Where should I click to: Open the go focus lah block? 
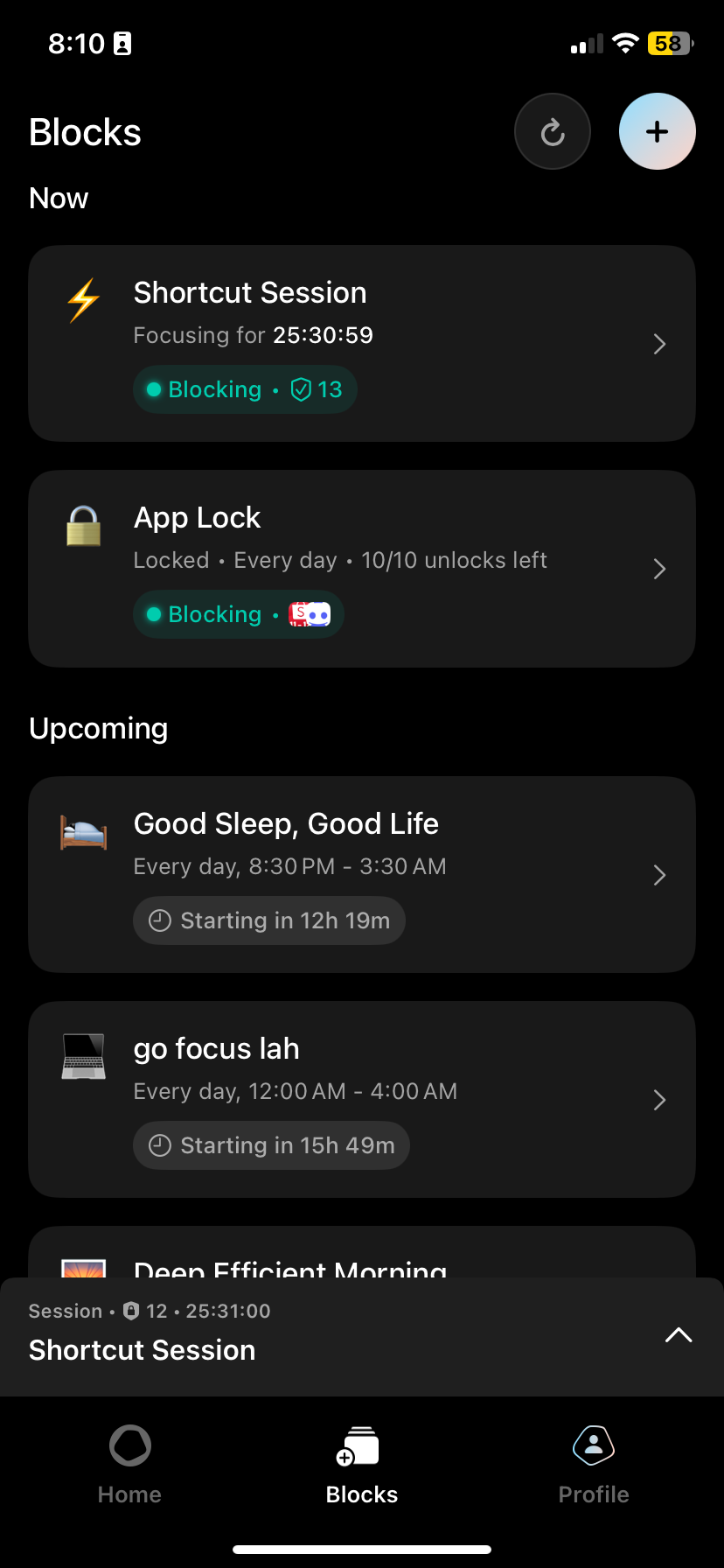(x=362, y=1099)
